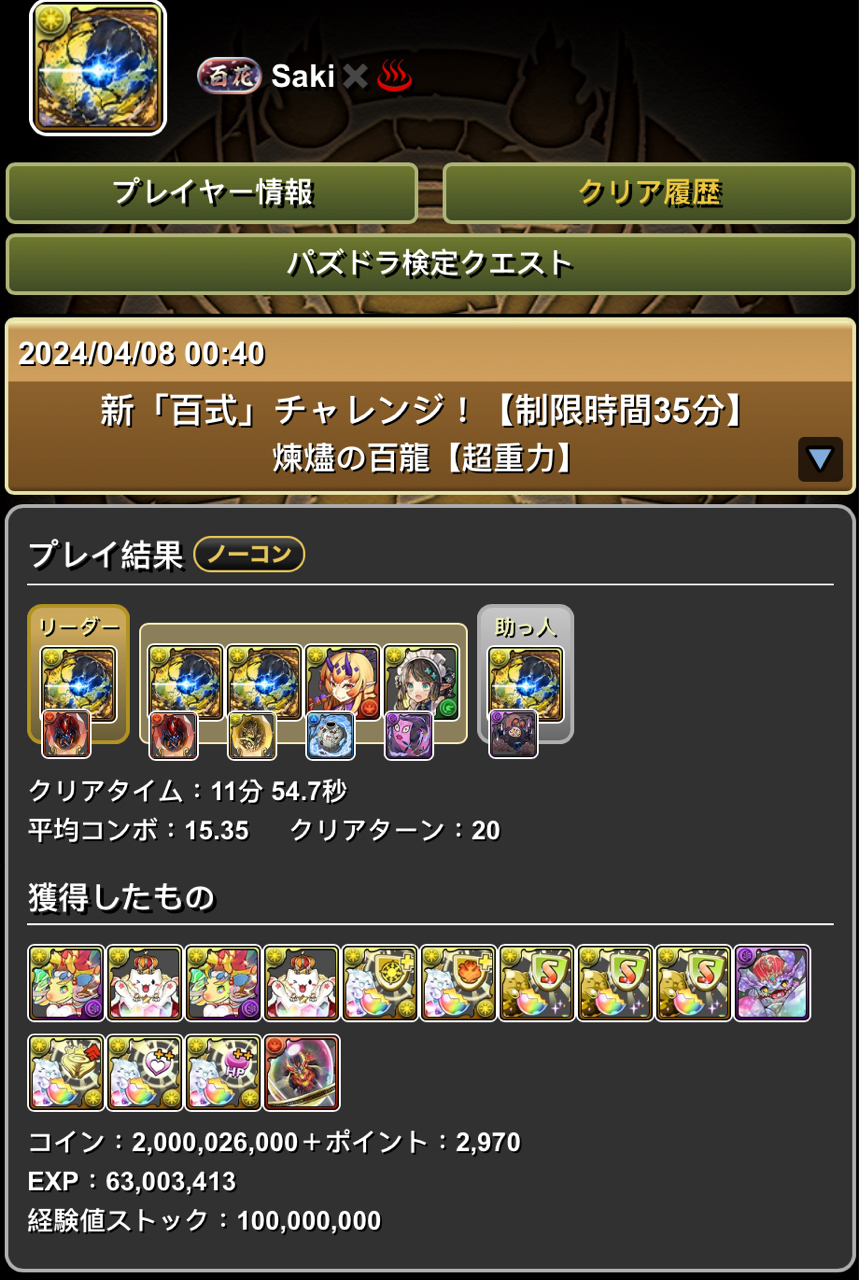The height and width of the screenshot is (1280, 859).
Task: Tap the maid girl sub-member icon
Action: click(421, 682)
